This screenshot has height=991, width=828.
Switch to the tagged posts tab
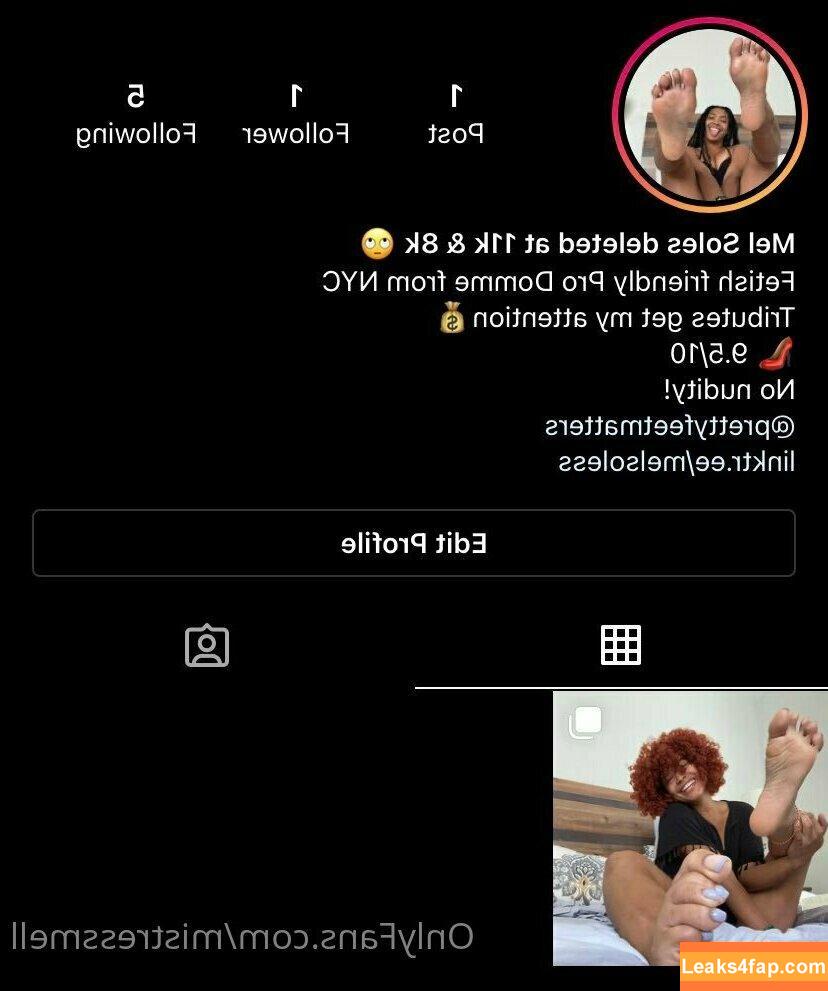point(207,645)
